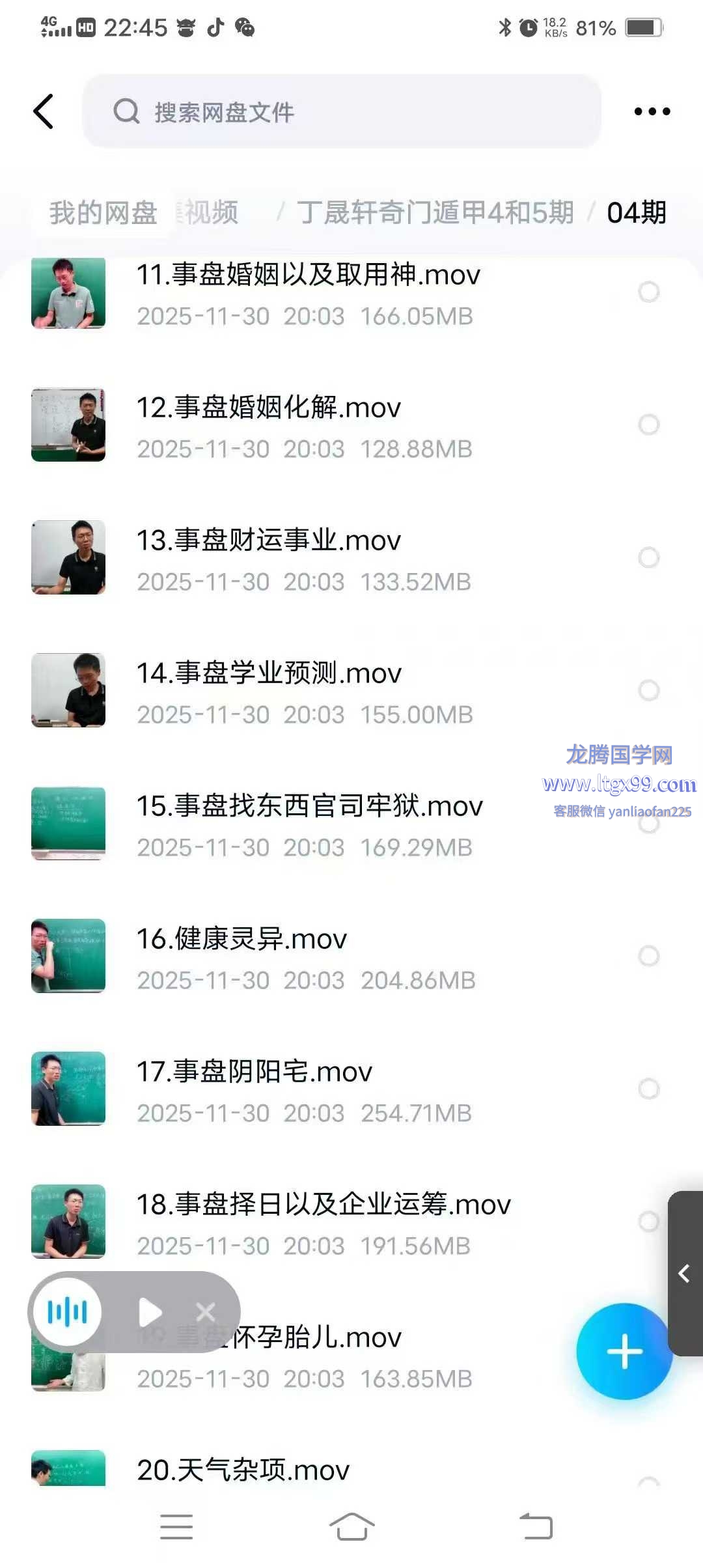
Task: Expand the side panel arrow handle
Action: (x=684, y=1273)
